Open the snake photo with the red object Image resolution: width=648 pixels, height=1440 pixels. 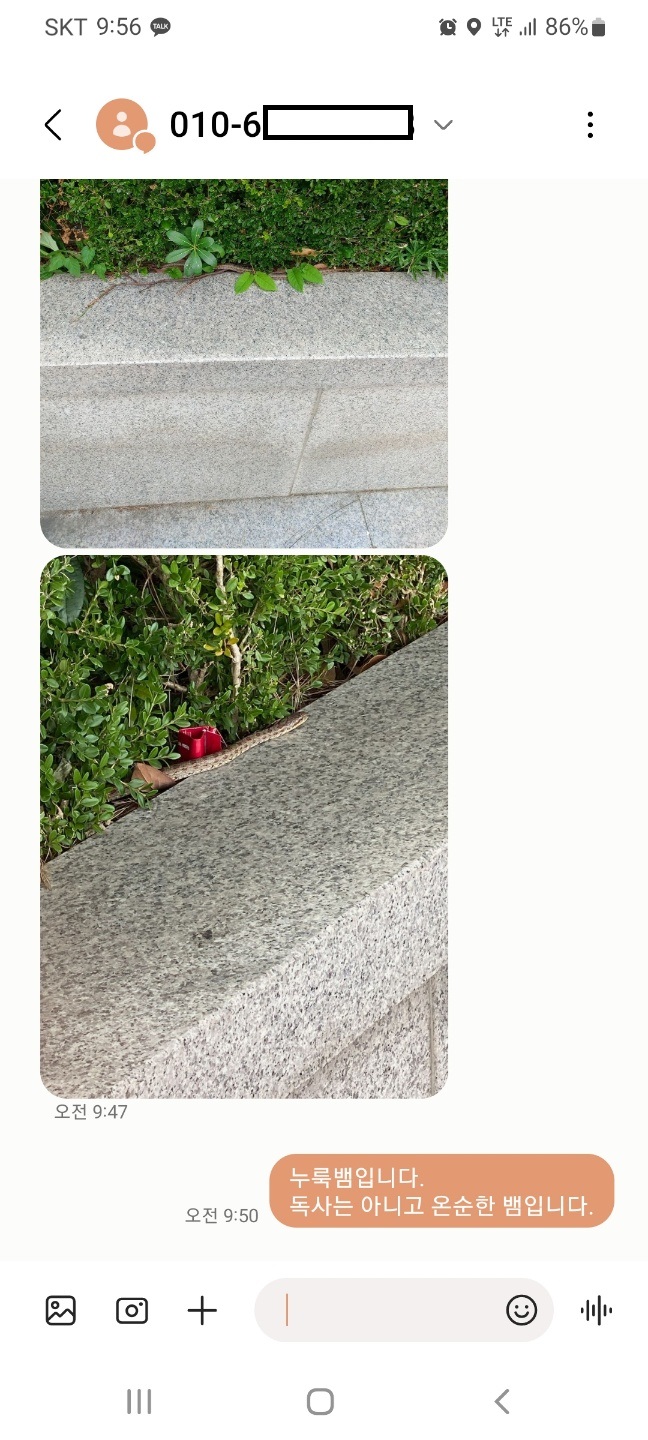click(x=243, y=826)
